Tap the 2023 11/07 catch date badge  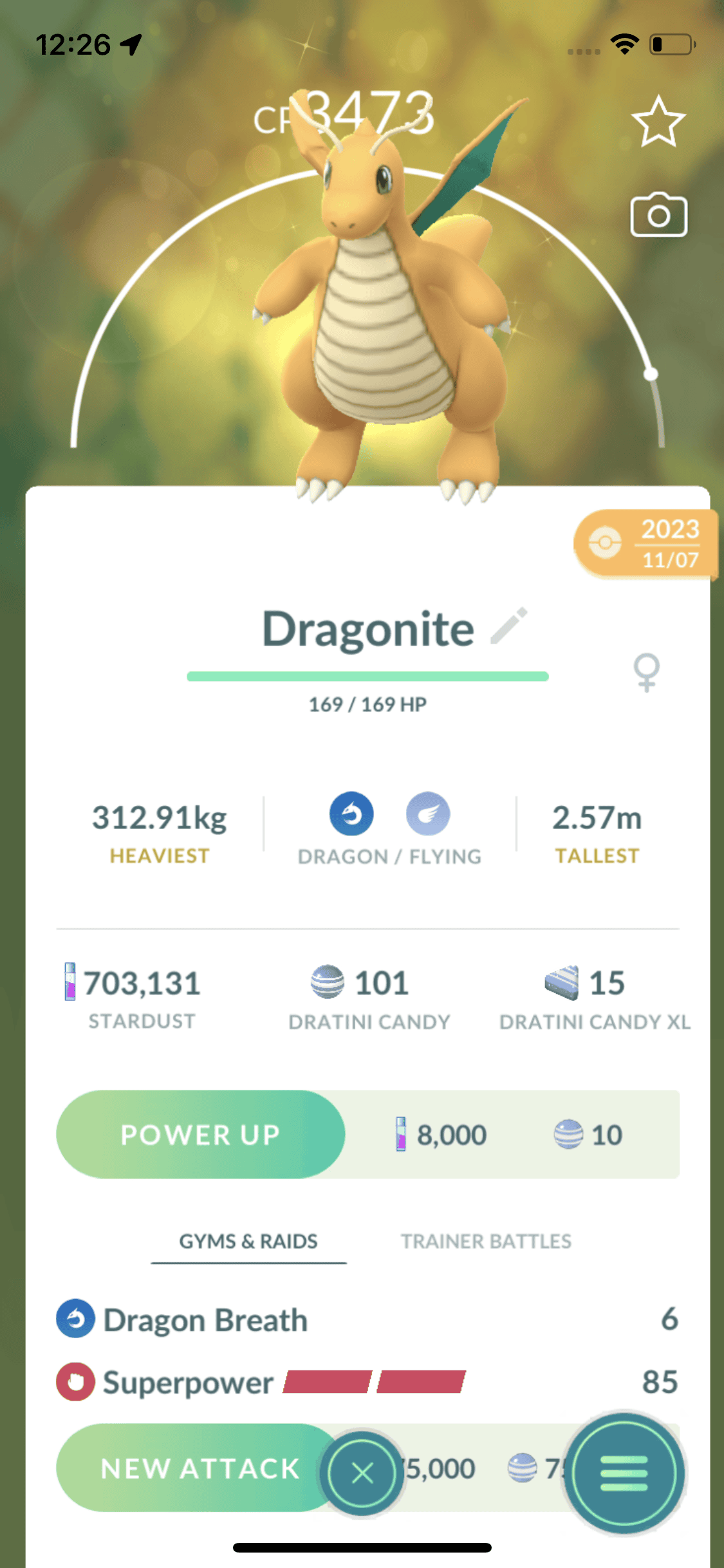point(645,544)
